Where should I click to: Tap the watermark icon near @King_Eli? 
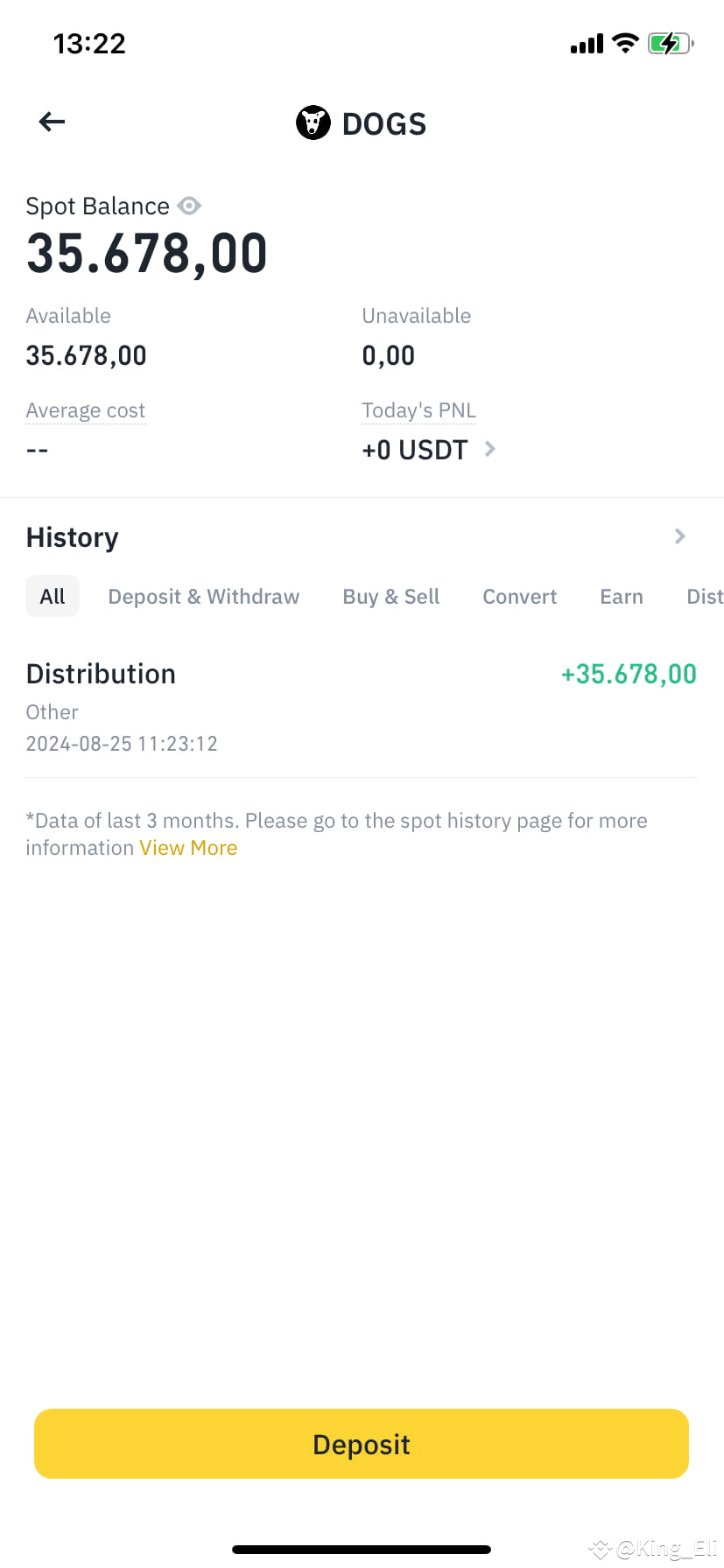[599, 1549]
